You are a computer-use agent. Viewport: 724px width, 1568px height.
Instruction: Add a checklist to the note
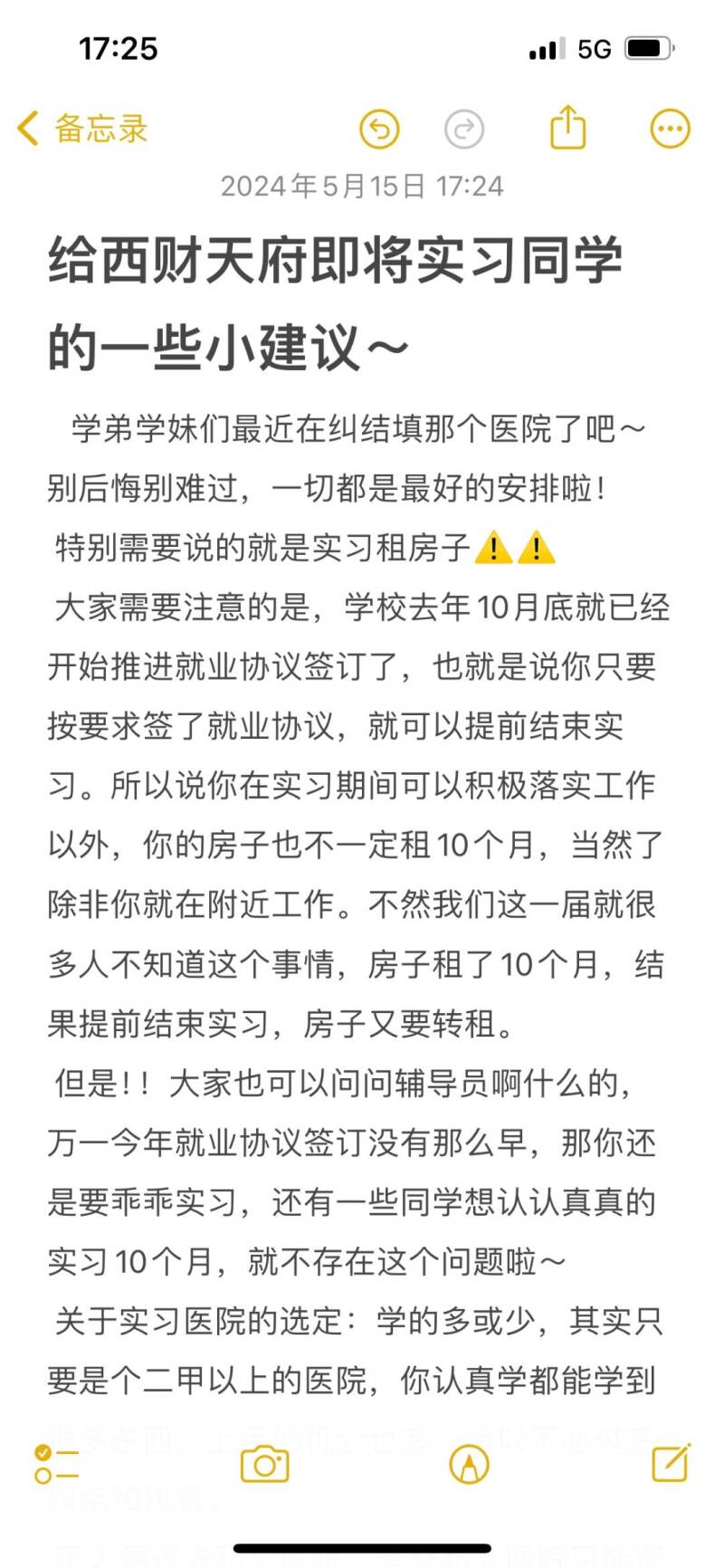pos(56,1464)
